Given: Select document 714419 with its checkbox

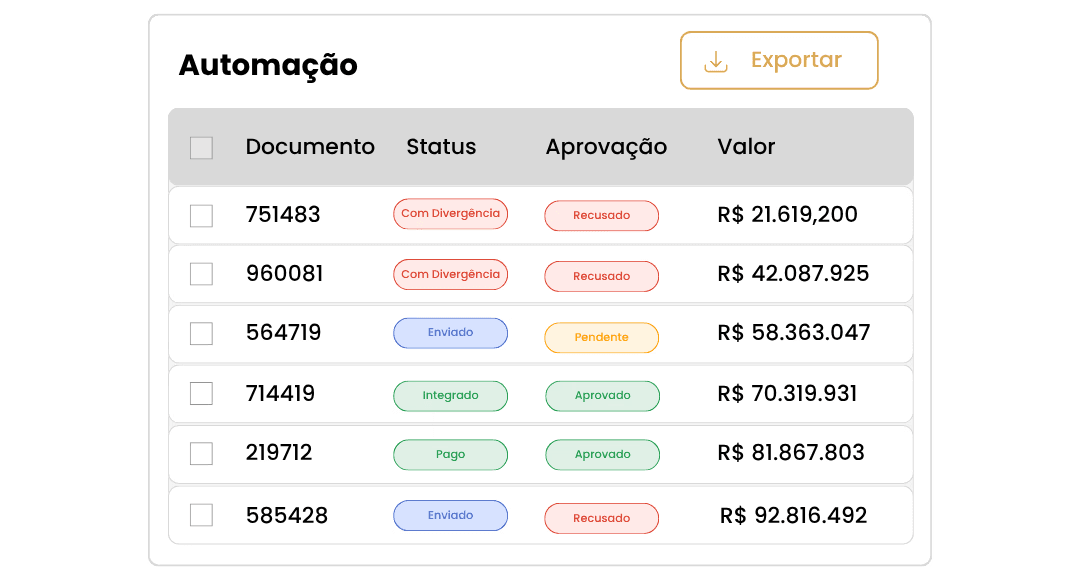Looking at the screenshot, I should (201, 393).
